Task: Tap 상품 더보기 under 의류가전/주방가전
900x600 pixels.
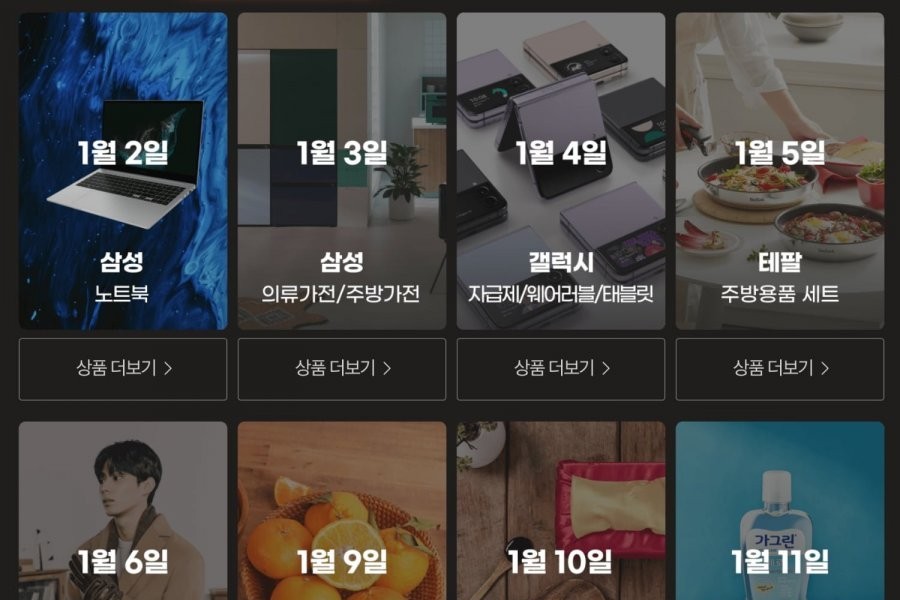Action: [342, 368]
